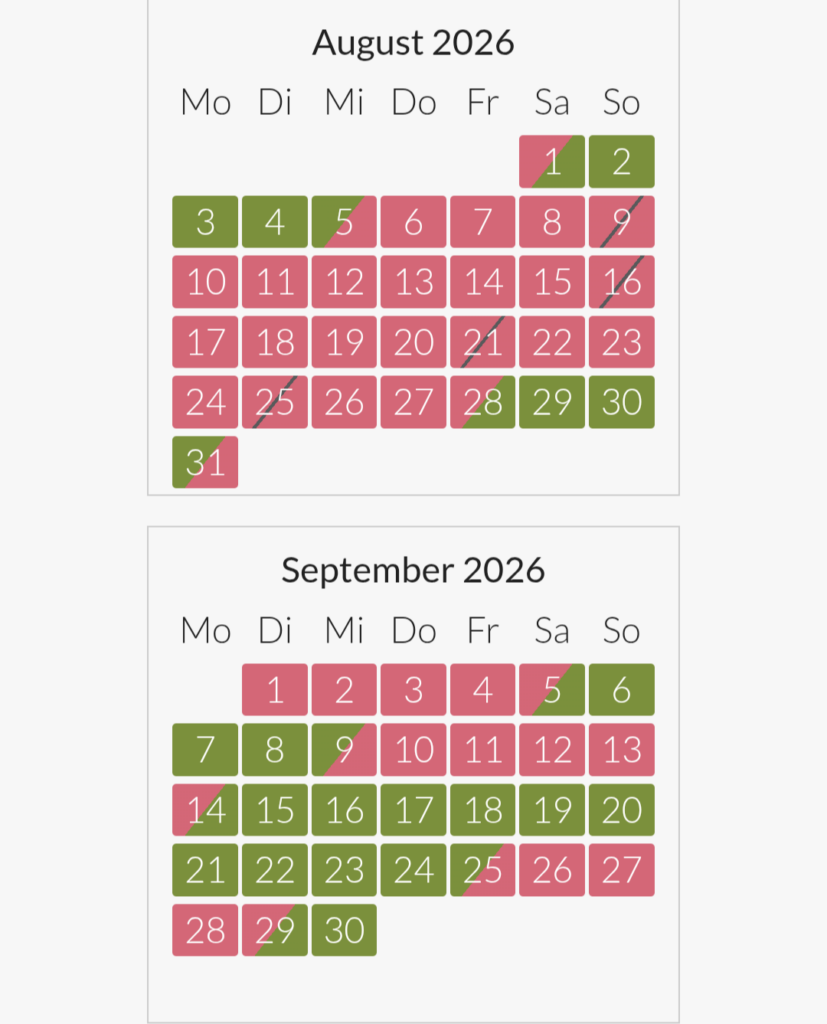
Task: Pick September 20 in the calendar
Action: click(621, 810)
